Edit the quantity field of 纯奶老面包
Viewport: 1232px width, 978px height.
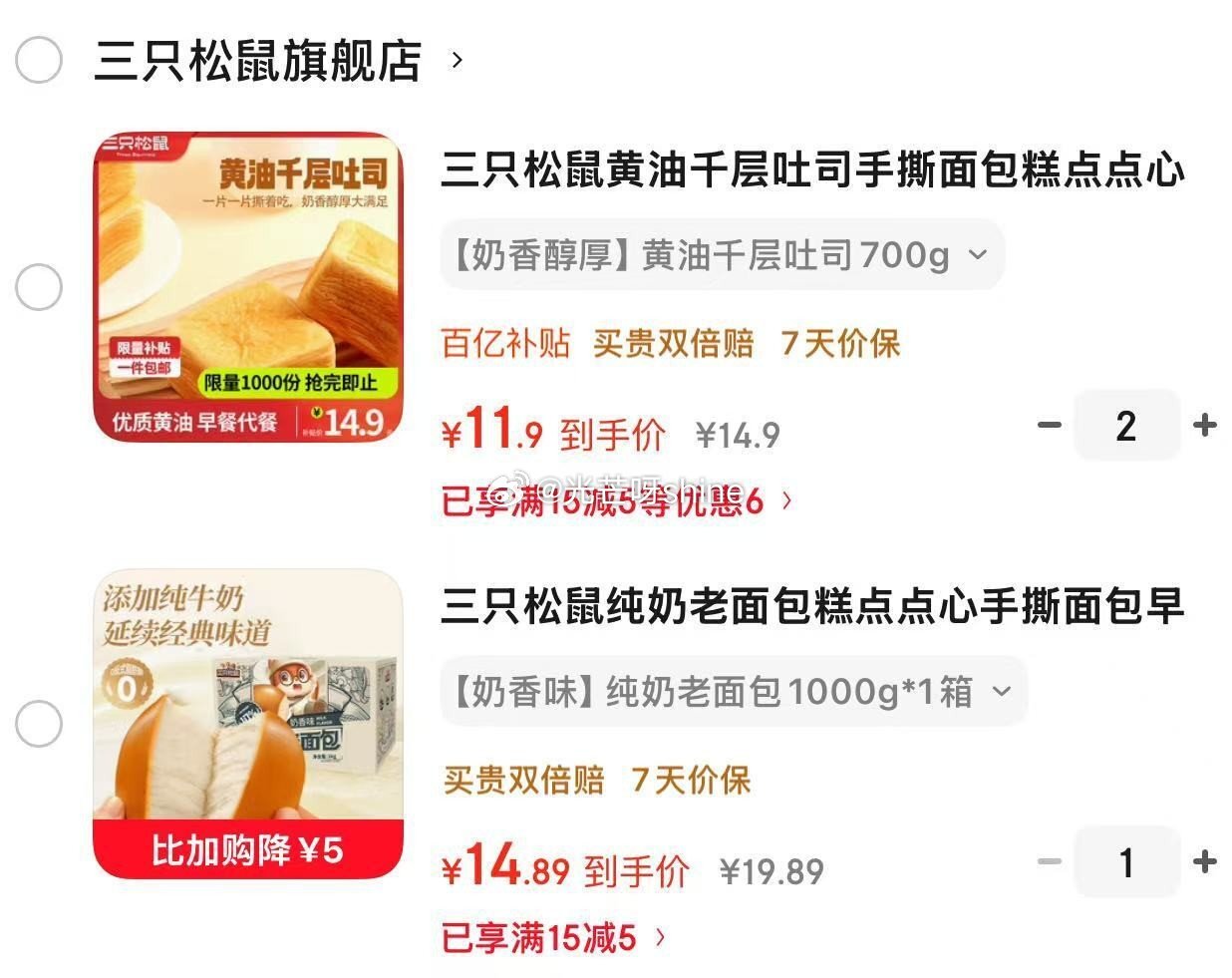click(x=1126, y=861)
